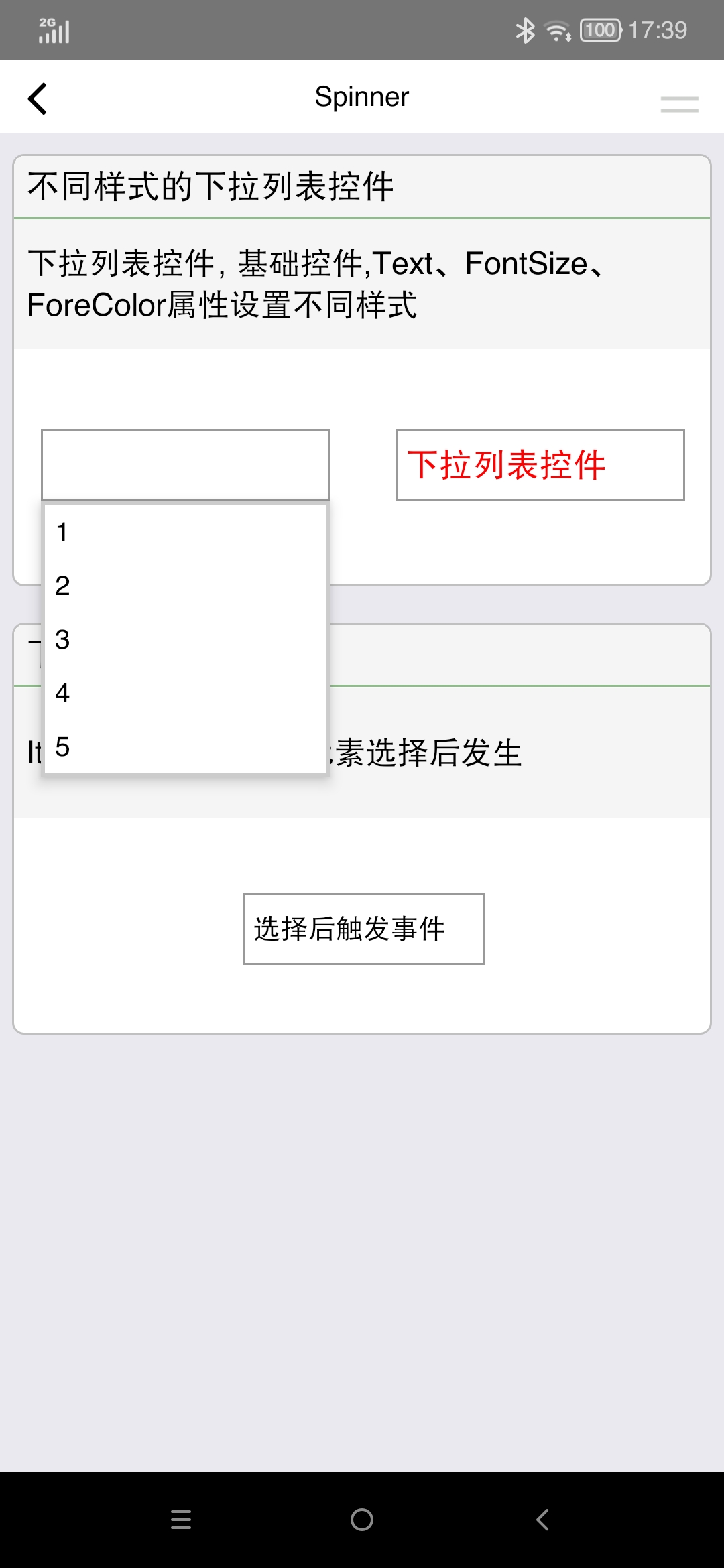This screenshot has height=1568, width=724.
Task: Choose option 5 in the dropdown list
Action: coord(186,746)
